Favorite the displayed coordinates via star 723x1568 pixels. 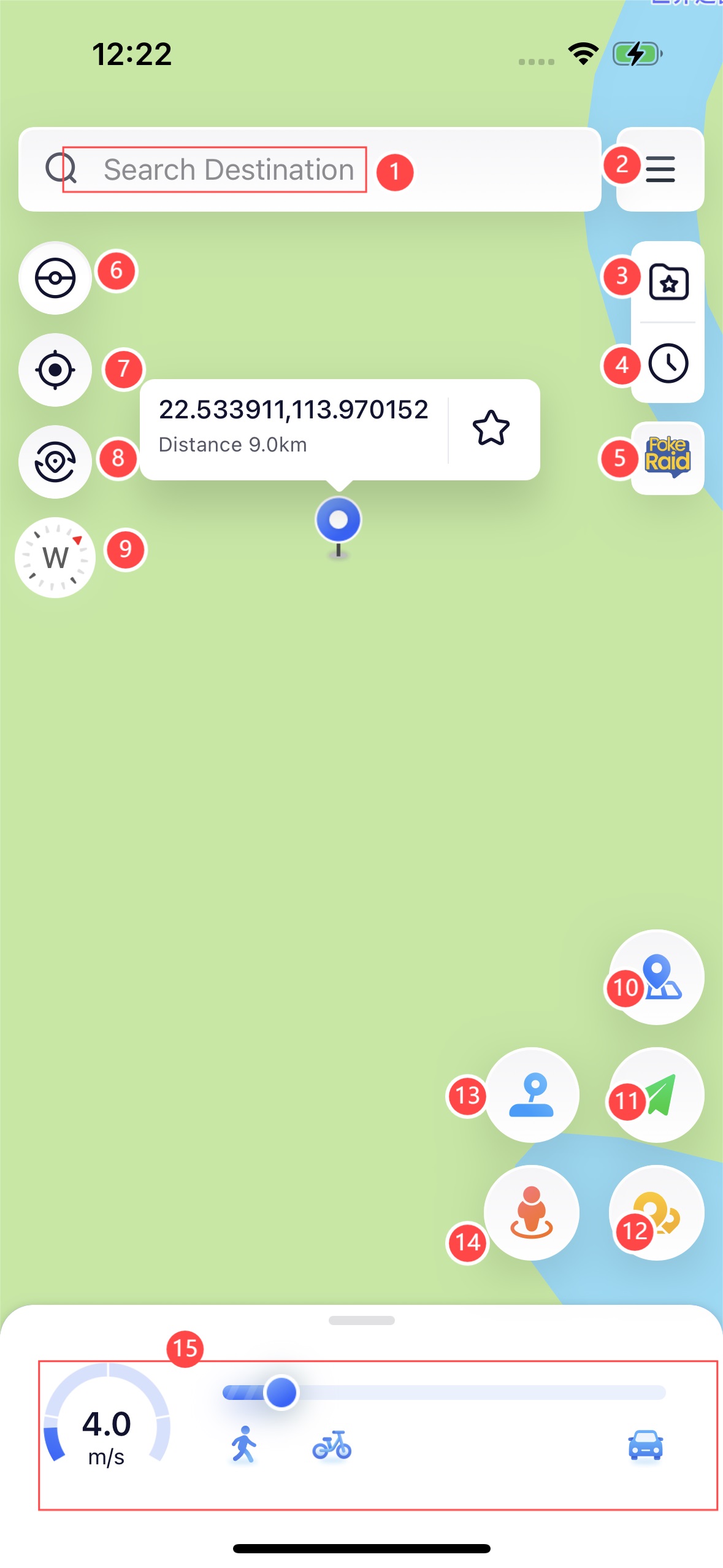(490, 428)
